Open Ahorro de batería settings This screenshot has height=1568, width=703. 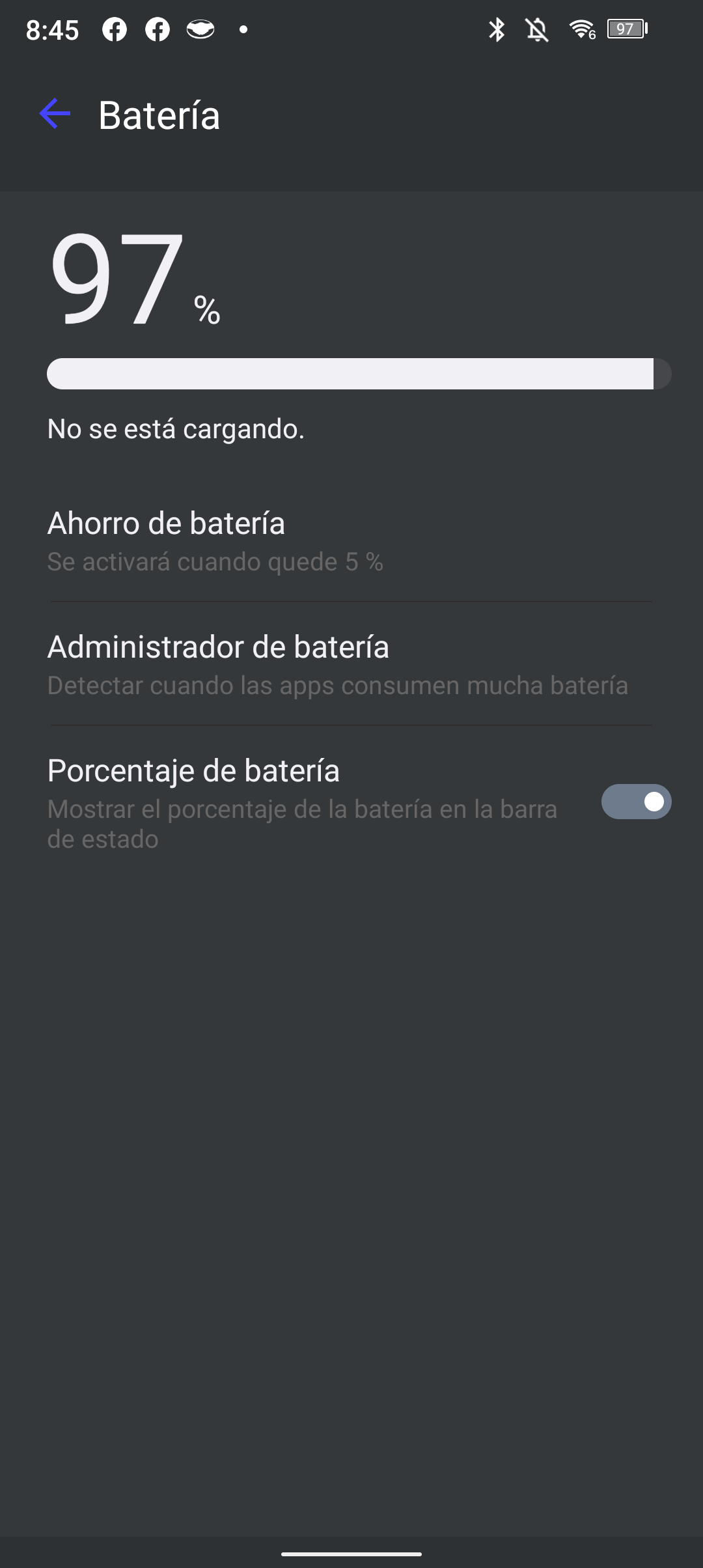tap(351, 540)
